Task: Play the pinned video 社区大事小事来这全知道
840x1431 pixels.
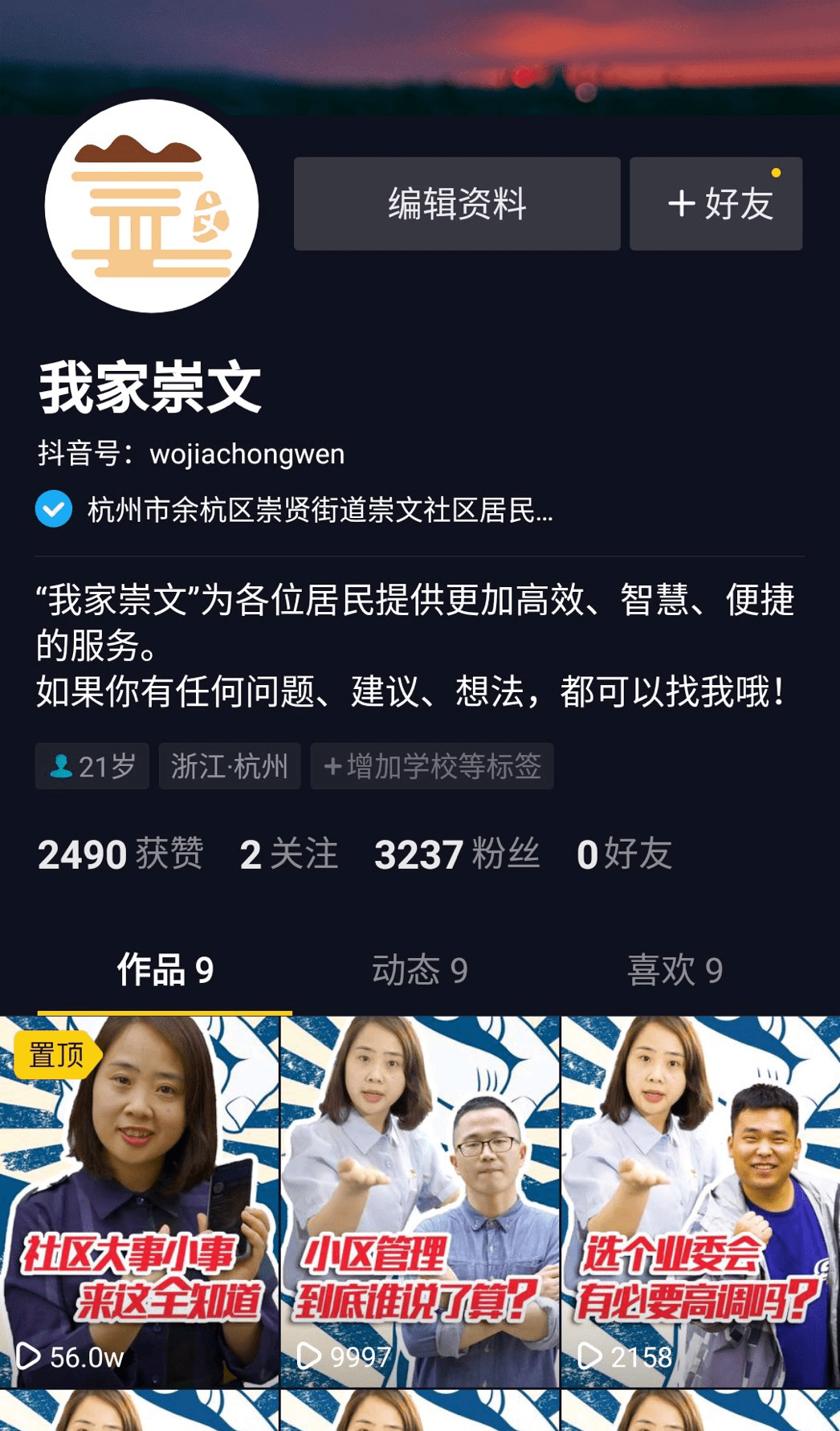Action: coord(140,1201)
